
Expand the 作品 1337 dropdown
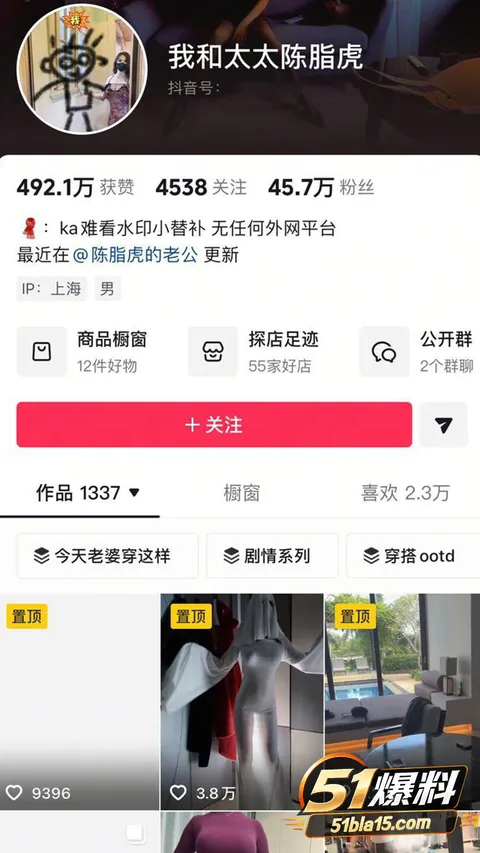pos(88,493)
